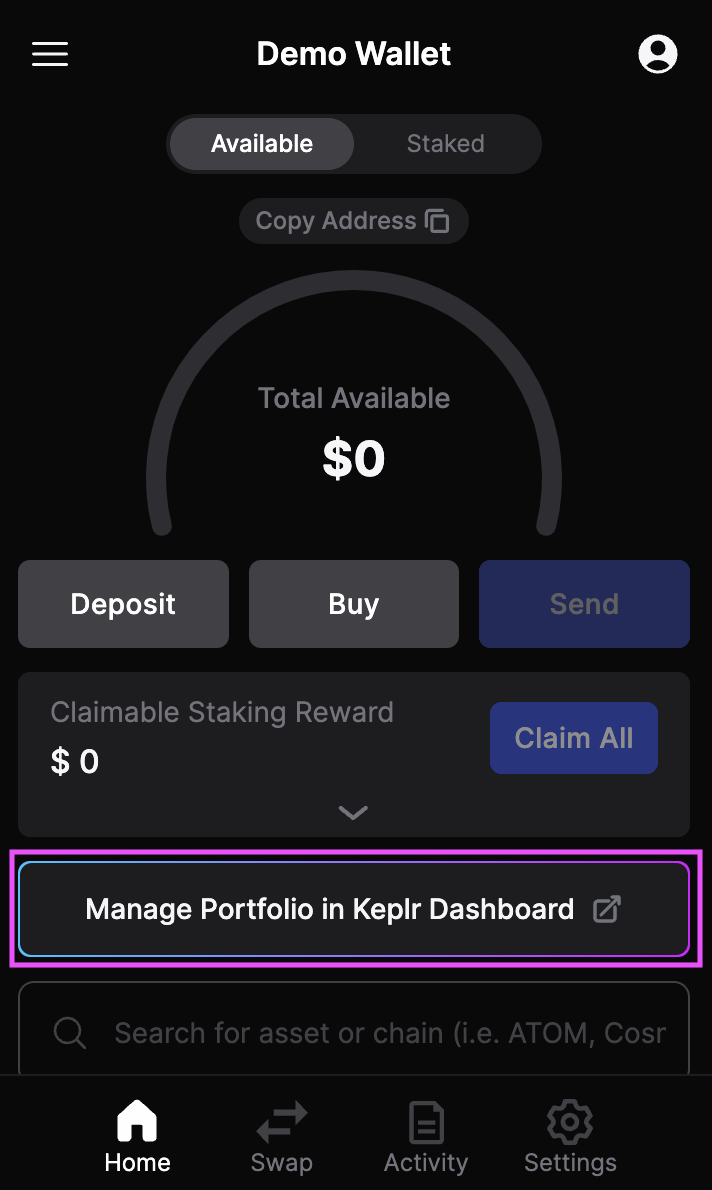
Task: Tap the Deposit button
Action: [123, 604]
